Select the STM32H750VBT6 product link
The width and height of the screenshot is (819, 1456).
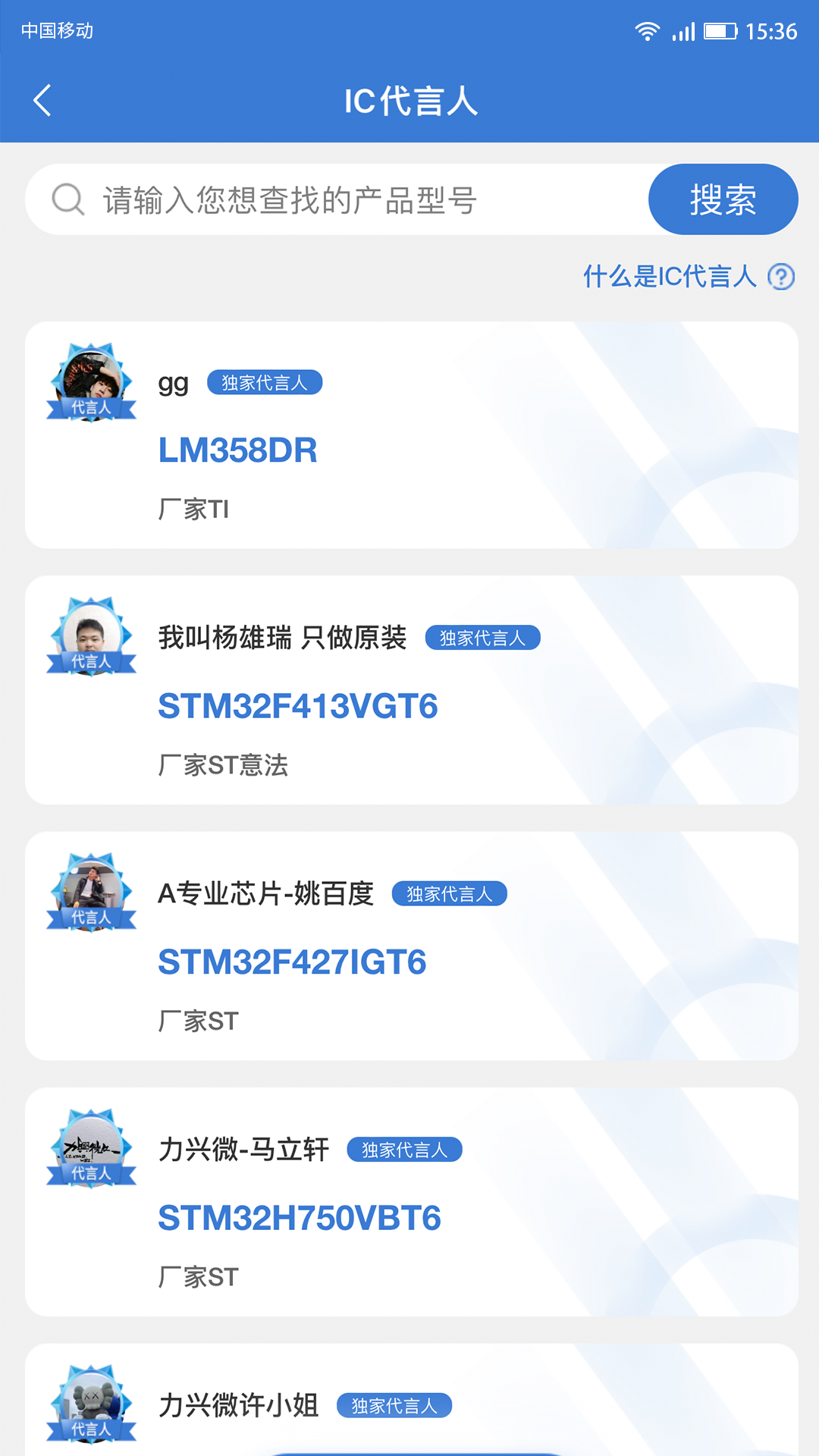[x=299, y=1218]
